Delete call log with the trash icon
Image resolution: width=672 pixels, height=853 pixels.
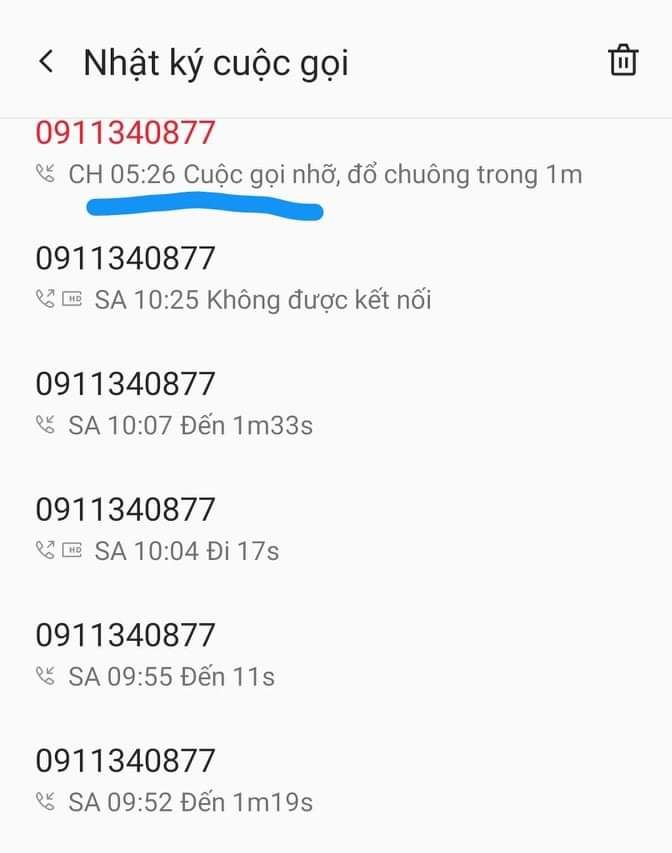coord(623,60)
